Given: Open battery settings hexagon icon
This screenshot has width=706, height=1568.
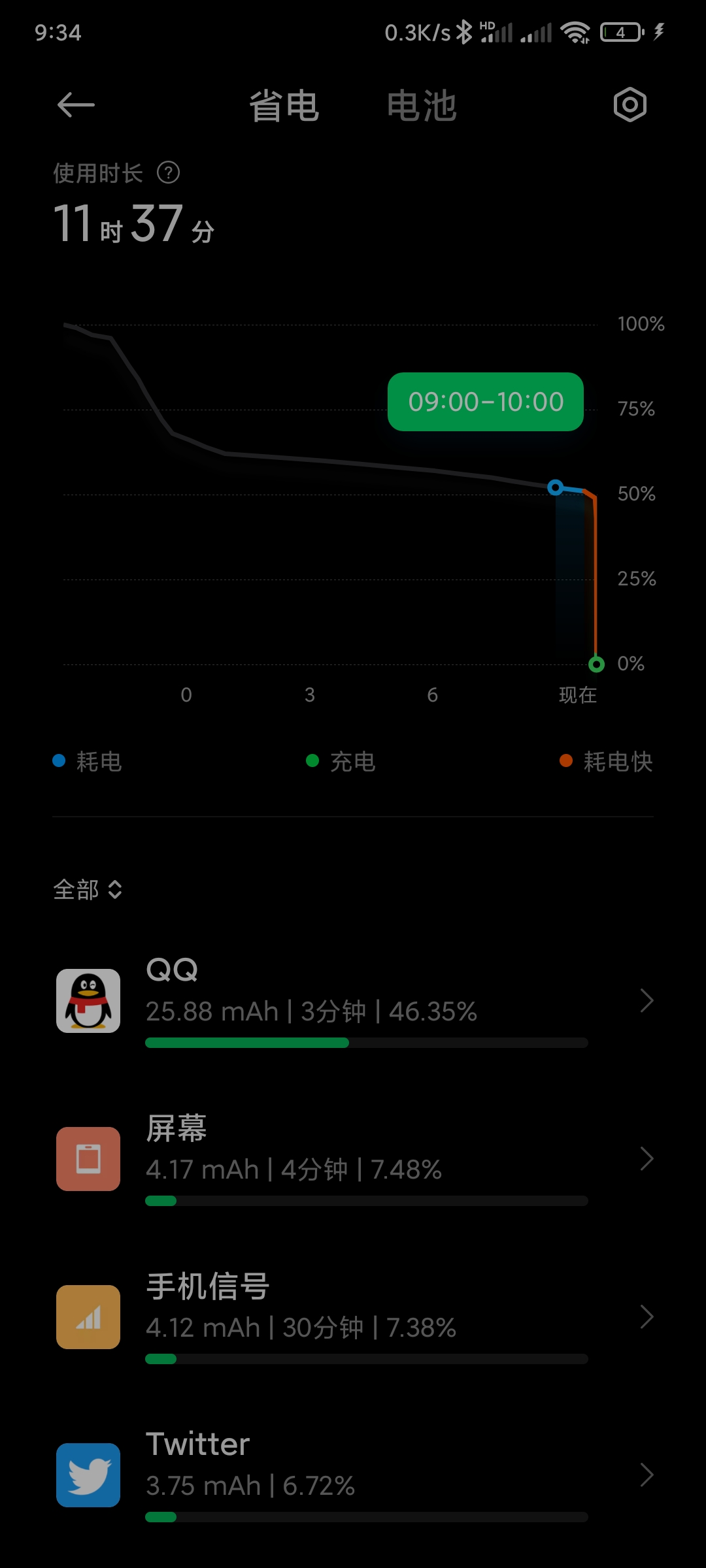Looking at the screenshot, I should pos(630,105).
